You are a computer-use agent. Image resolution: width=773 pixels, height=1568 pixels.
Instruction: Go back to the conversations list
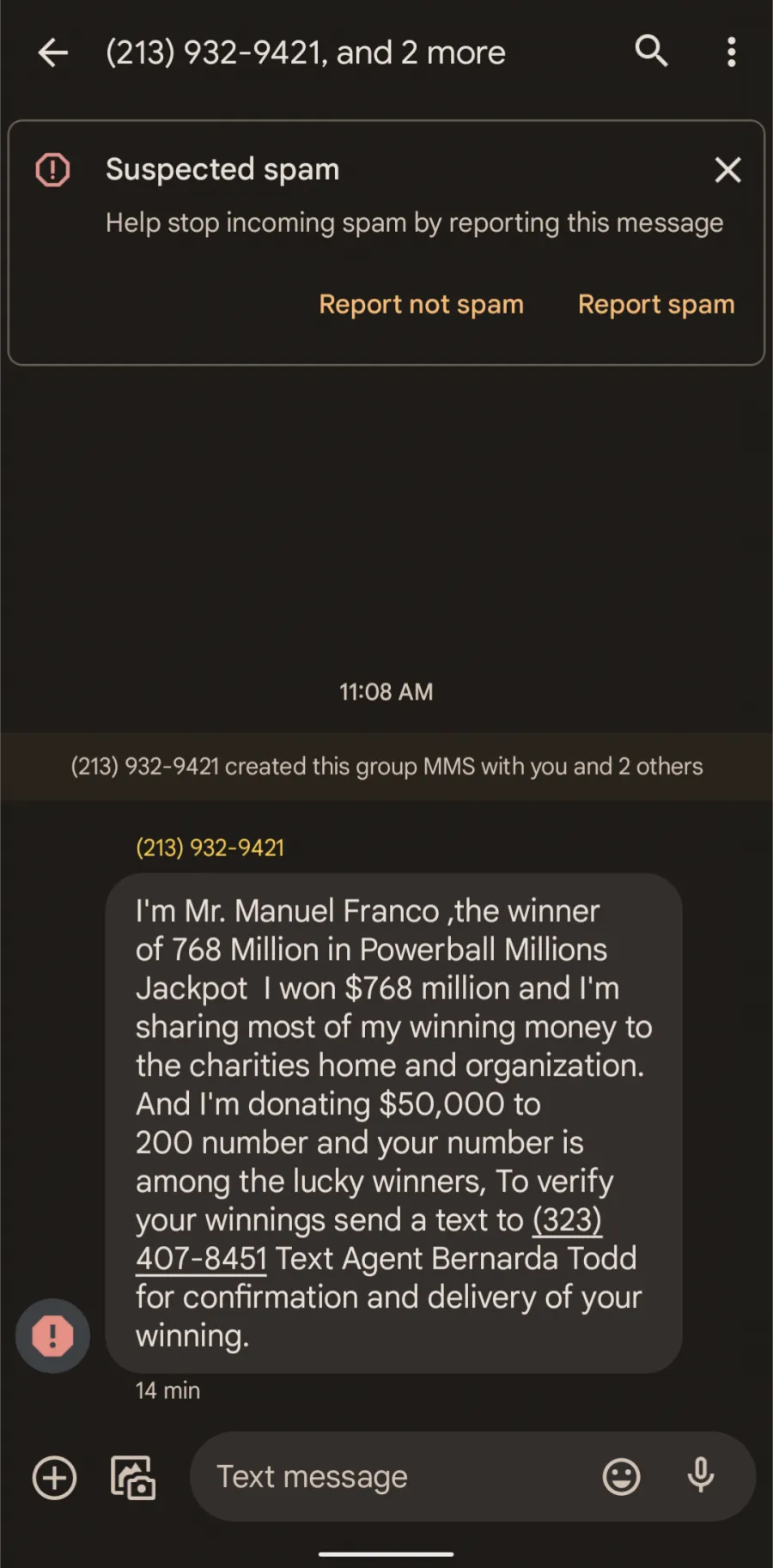pos(53,52)
